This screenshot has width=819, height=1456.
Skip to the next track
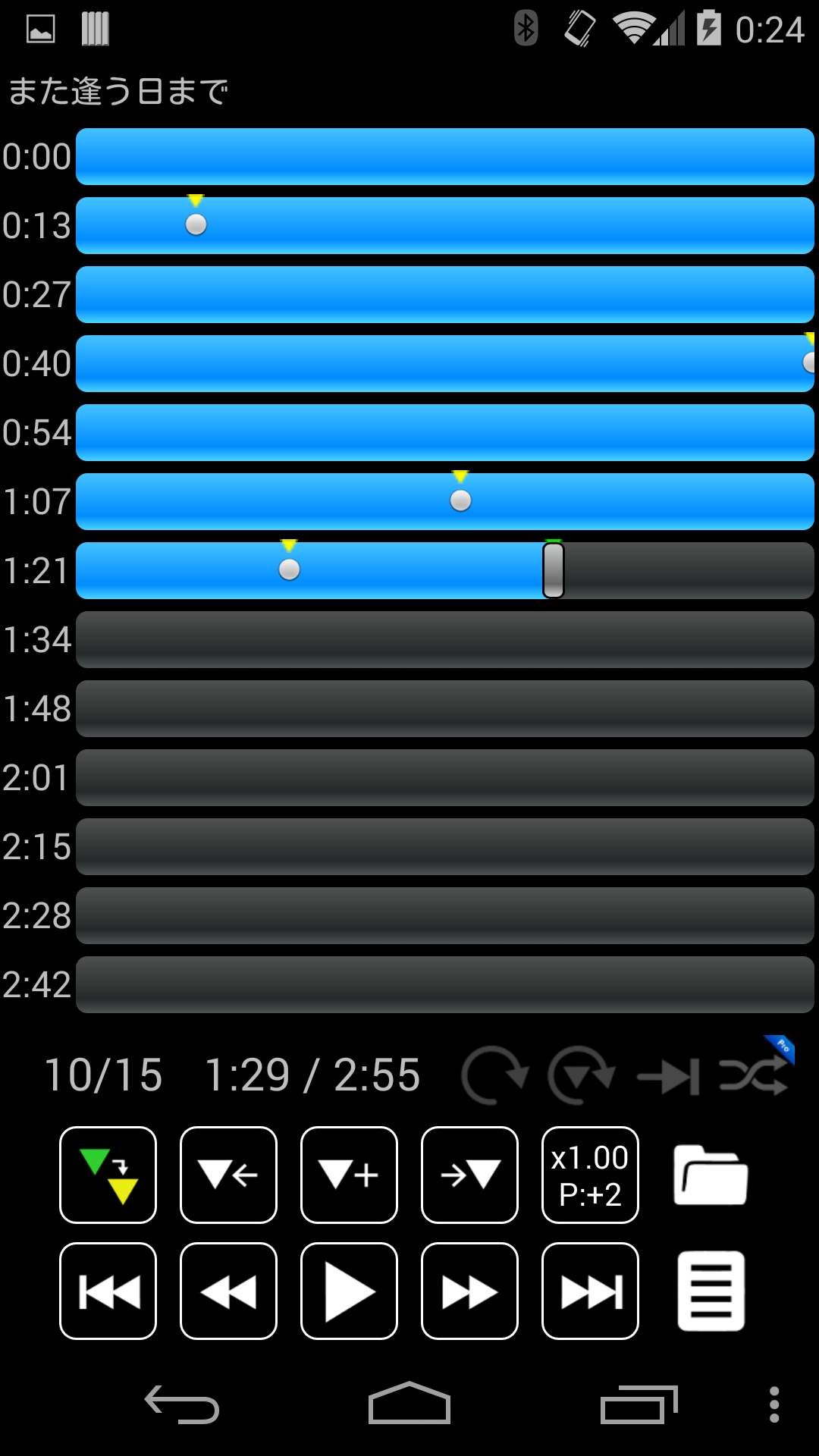point(590,1291)
